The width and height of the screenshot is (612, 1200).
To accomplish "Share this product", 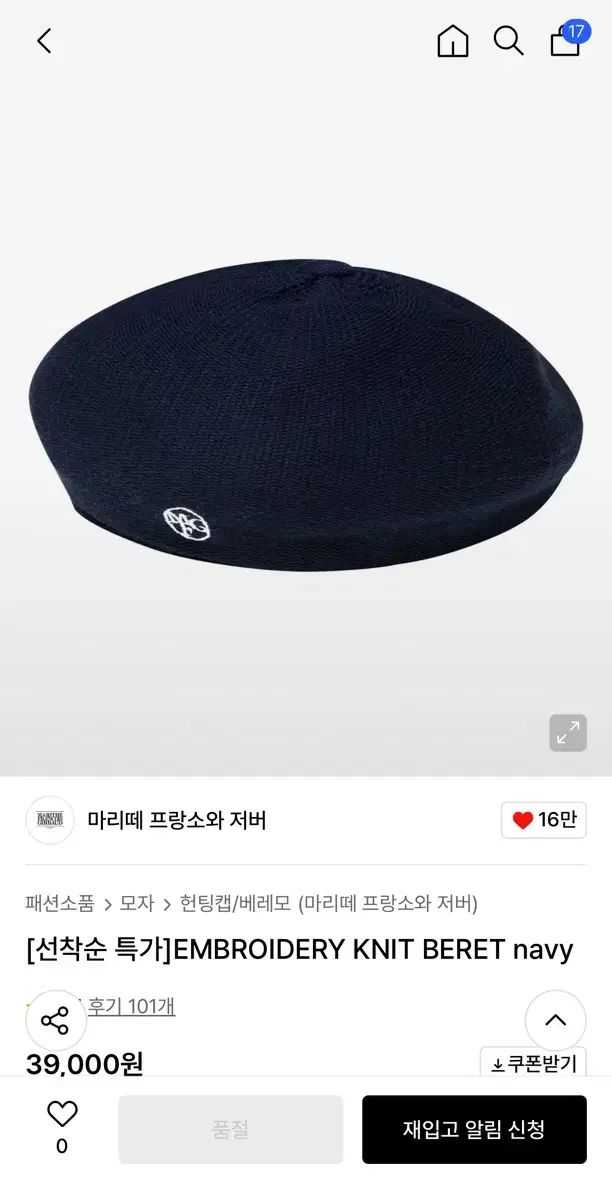I will pyautogui.click(x=55, y=1021).
